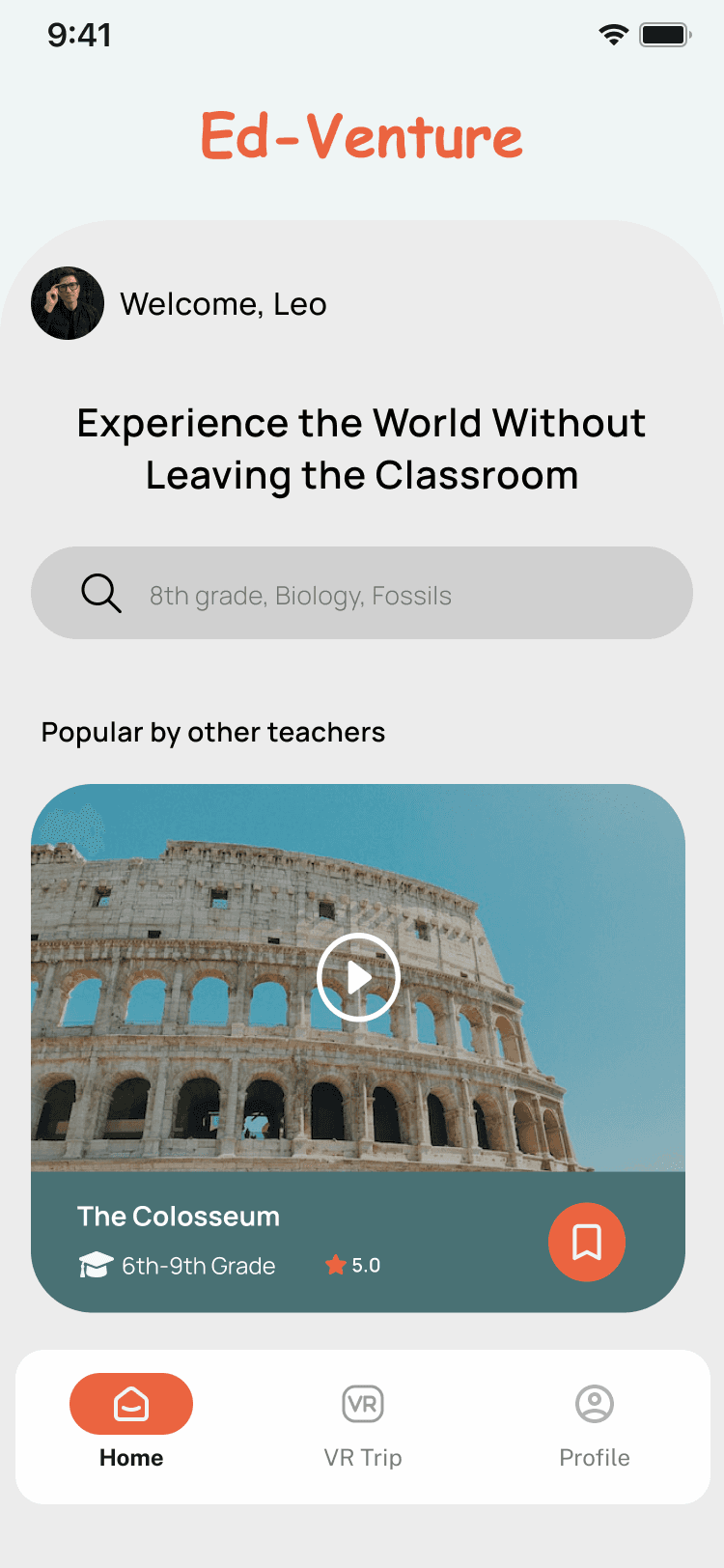Toggle saving the Colosseum lesson for later
724x1568 pixels.
pos(586,1242)
